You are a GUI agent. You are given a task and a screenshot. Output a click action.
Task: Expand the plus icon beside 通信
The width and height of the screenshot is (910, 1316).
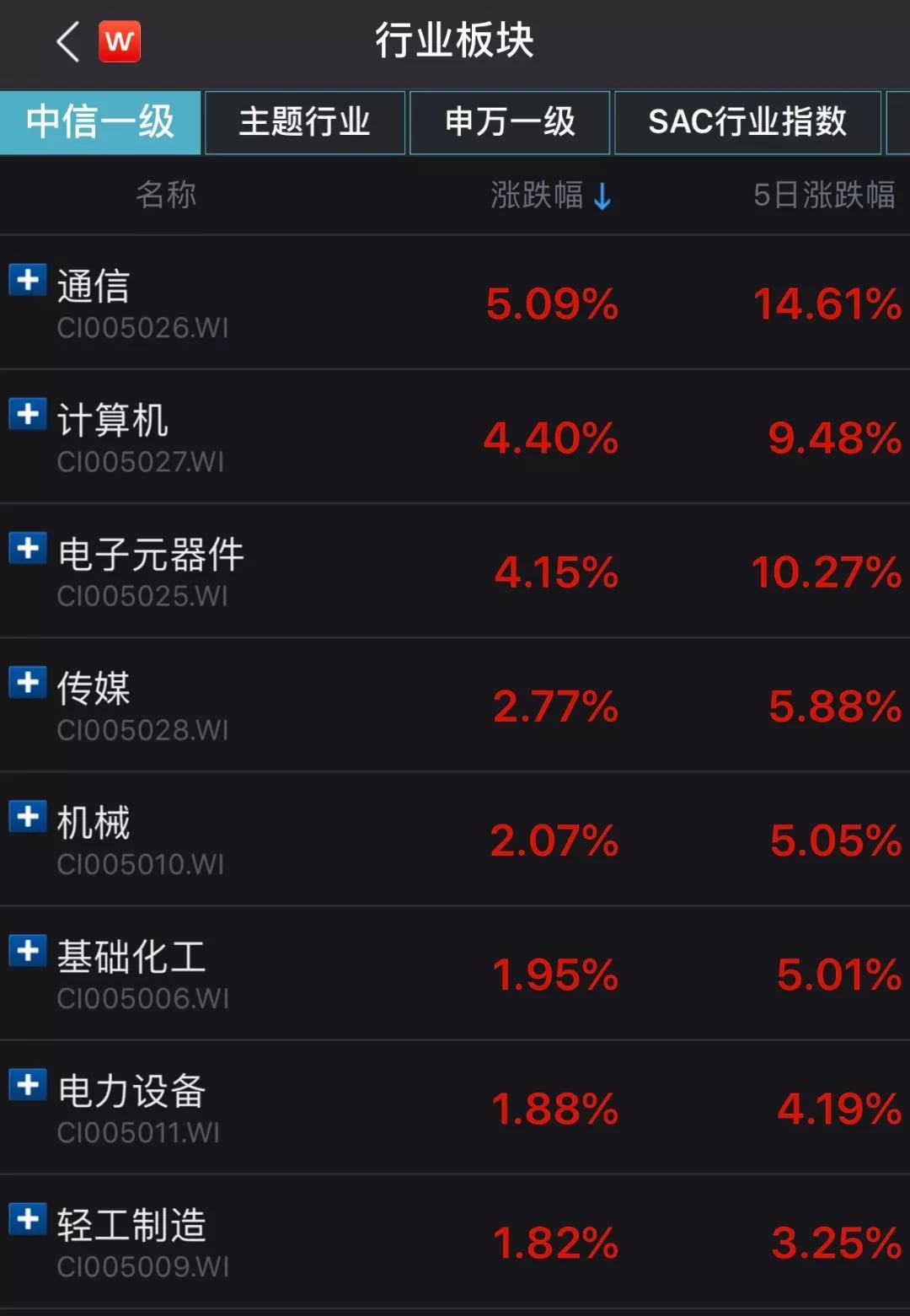tap(28, 279)
